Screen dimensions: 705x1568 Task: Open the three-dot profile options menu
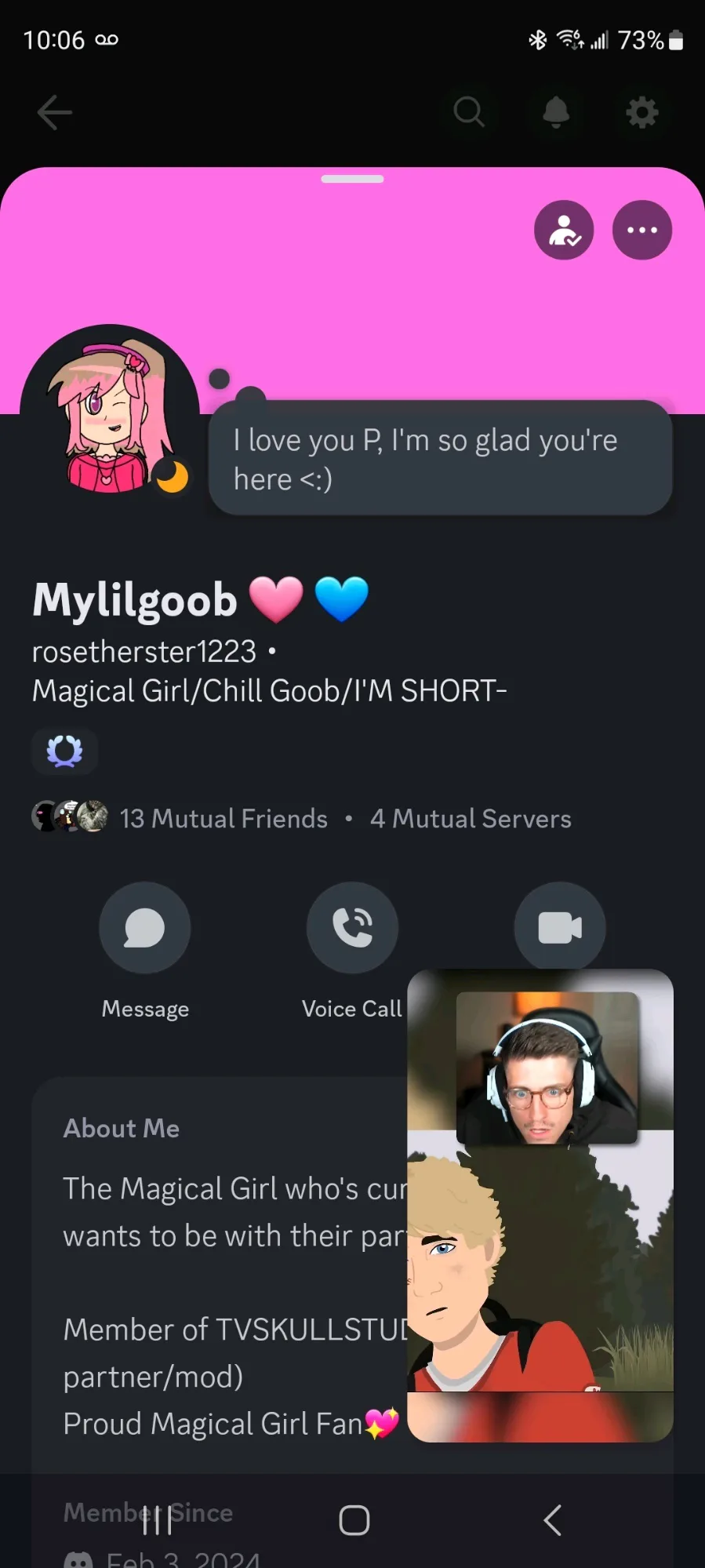coord(641,230)
